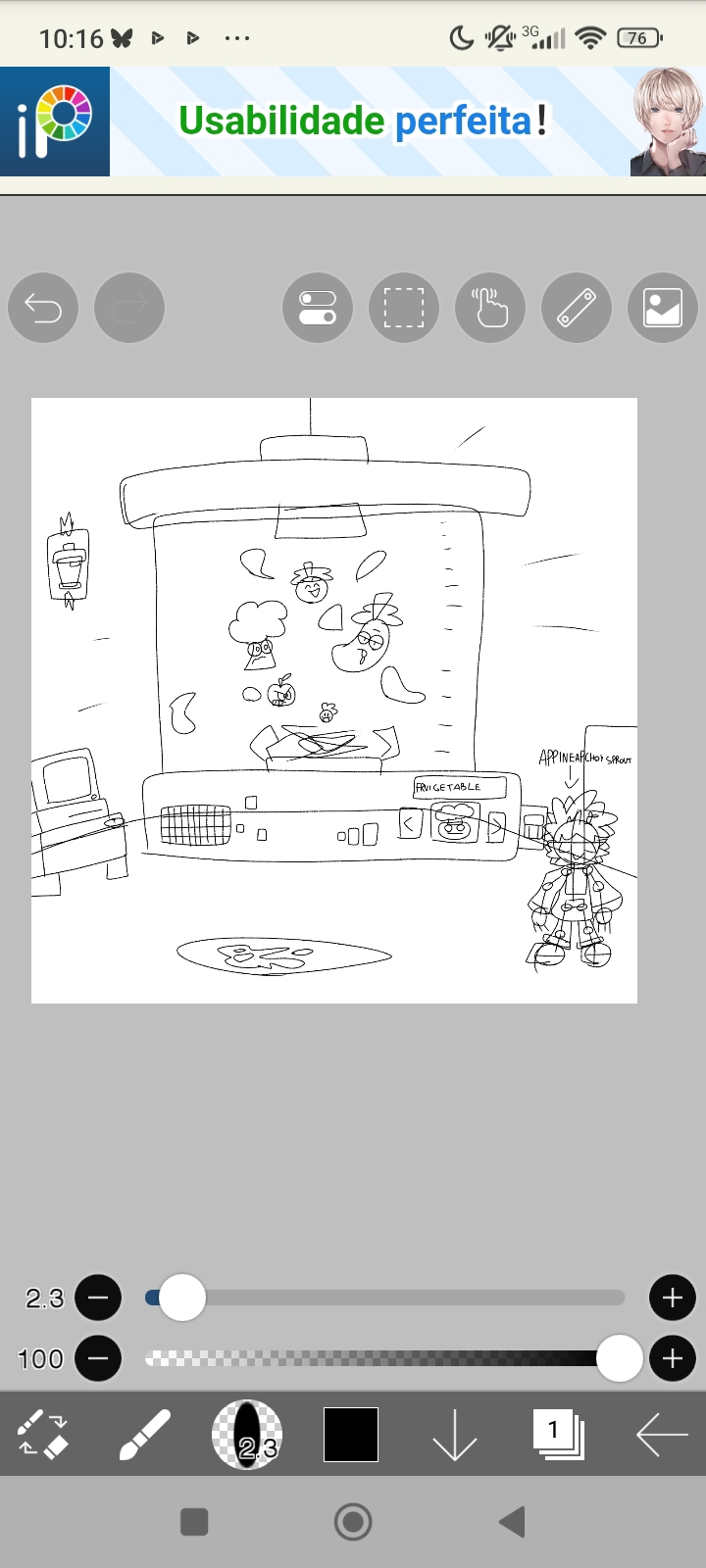This screenshot has height=1568, width=706.
Task: Open the layers panel
Action: click(559, 1435)
